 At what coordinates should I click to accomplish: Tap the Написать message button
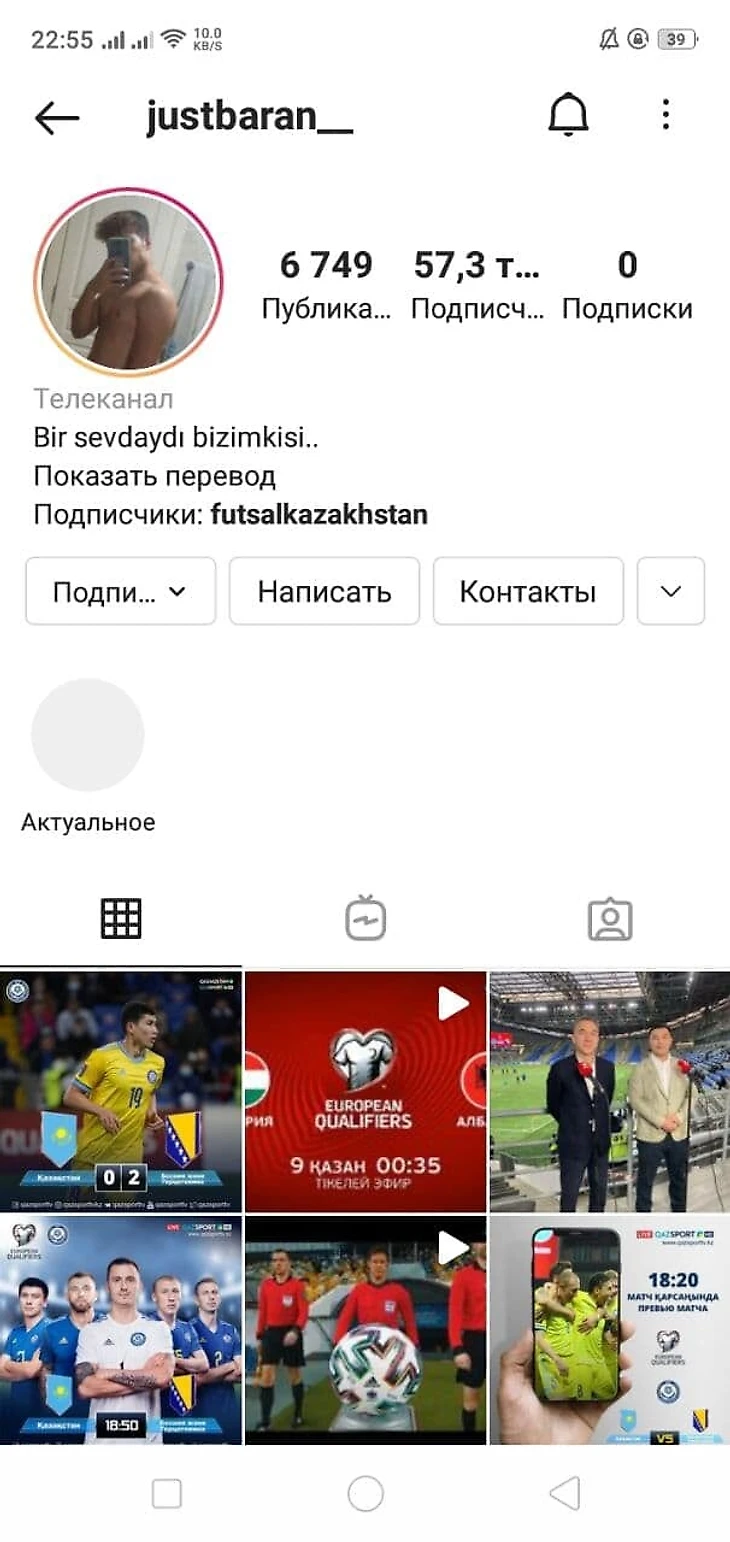pos(324,591)
